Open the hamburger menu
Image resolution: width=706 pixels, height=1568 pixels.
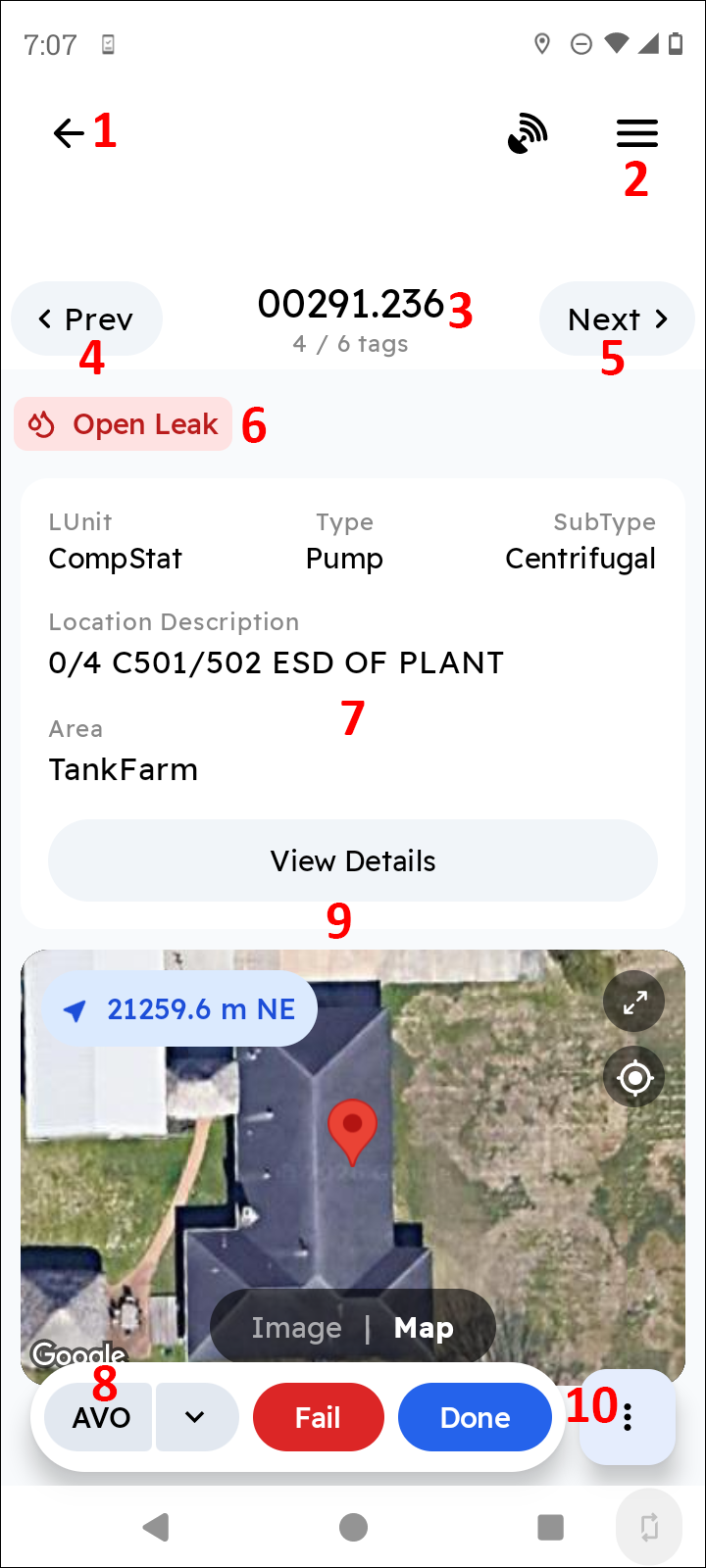coord(636,132)
